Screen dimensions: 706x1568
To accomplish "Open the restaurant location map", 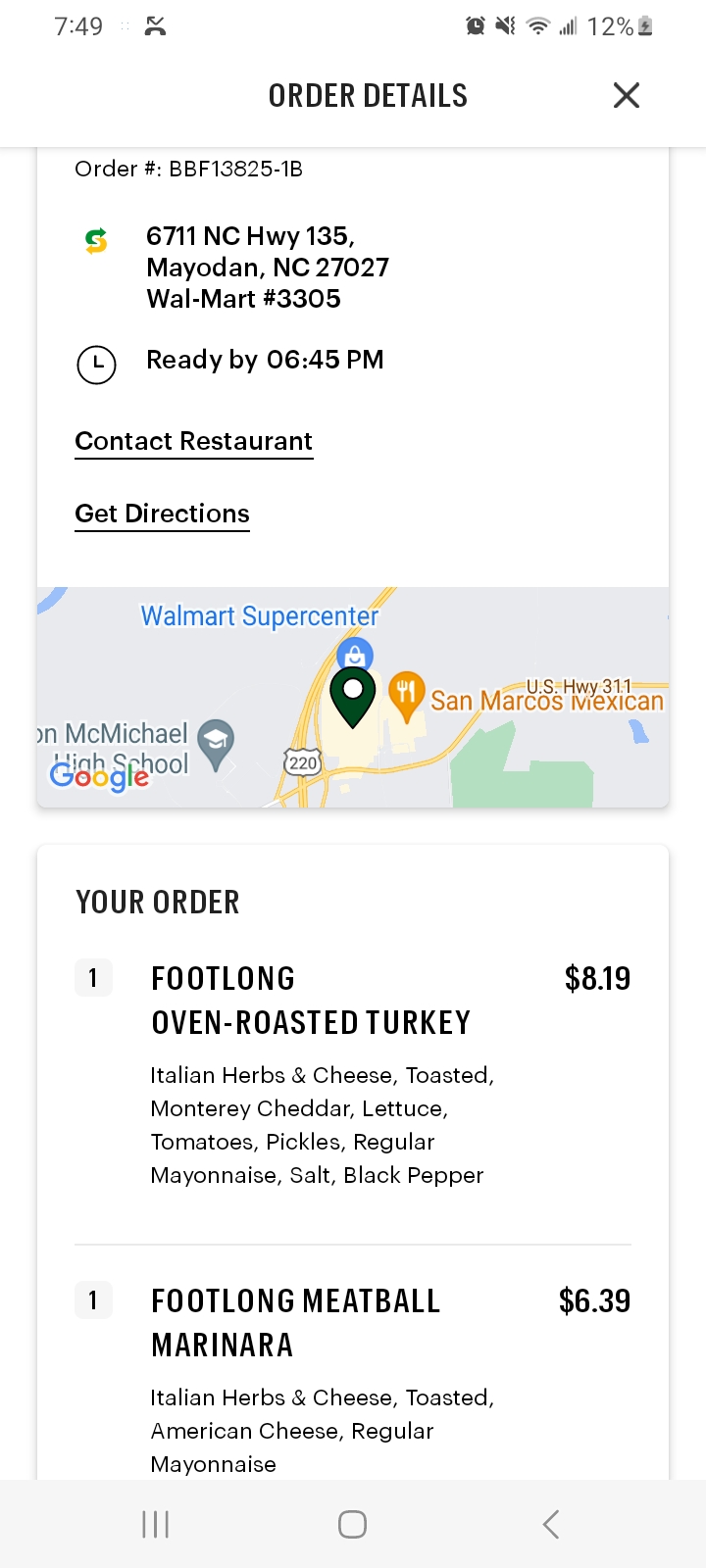I will (x=353, y=697).
